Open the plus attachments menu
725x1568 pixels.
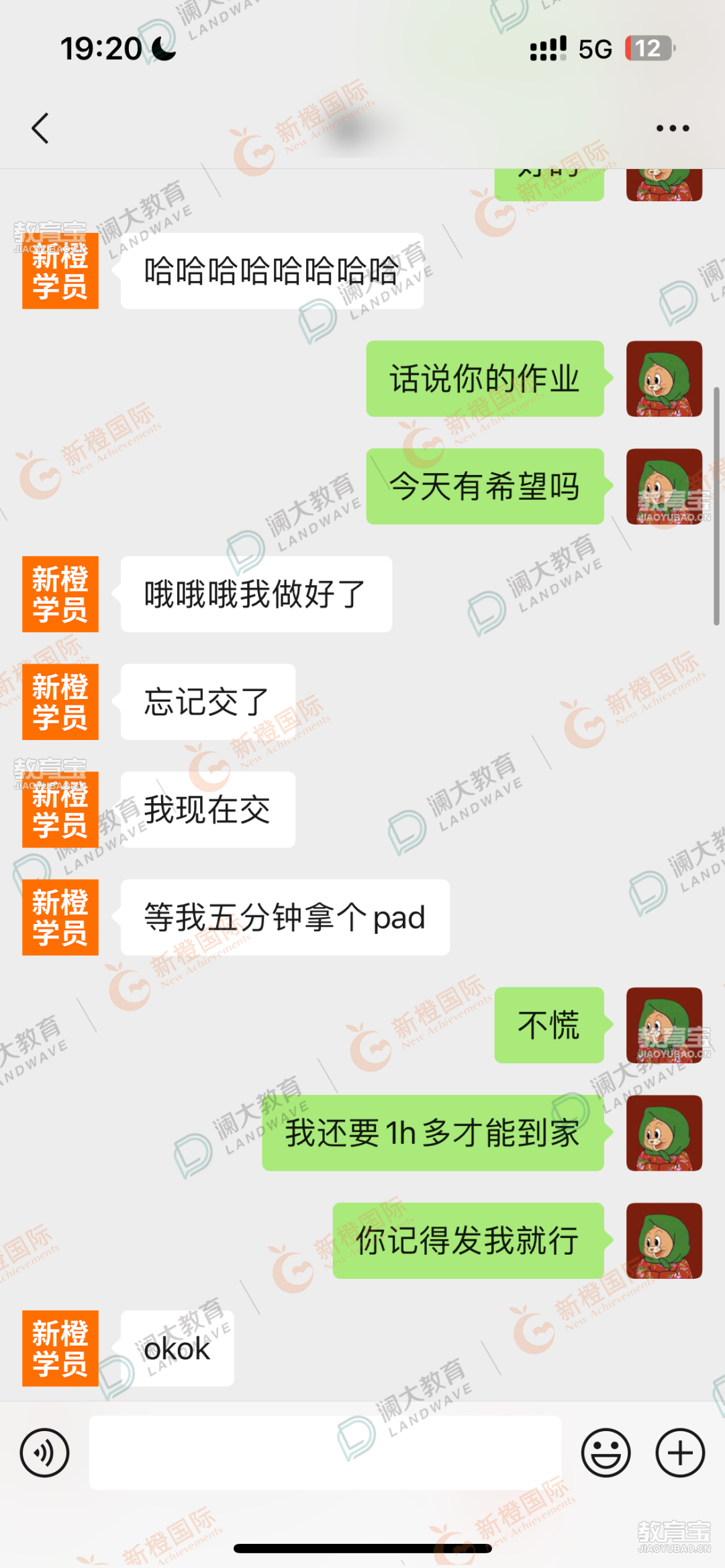(x=679, y=1453)
